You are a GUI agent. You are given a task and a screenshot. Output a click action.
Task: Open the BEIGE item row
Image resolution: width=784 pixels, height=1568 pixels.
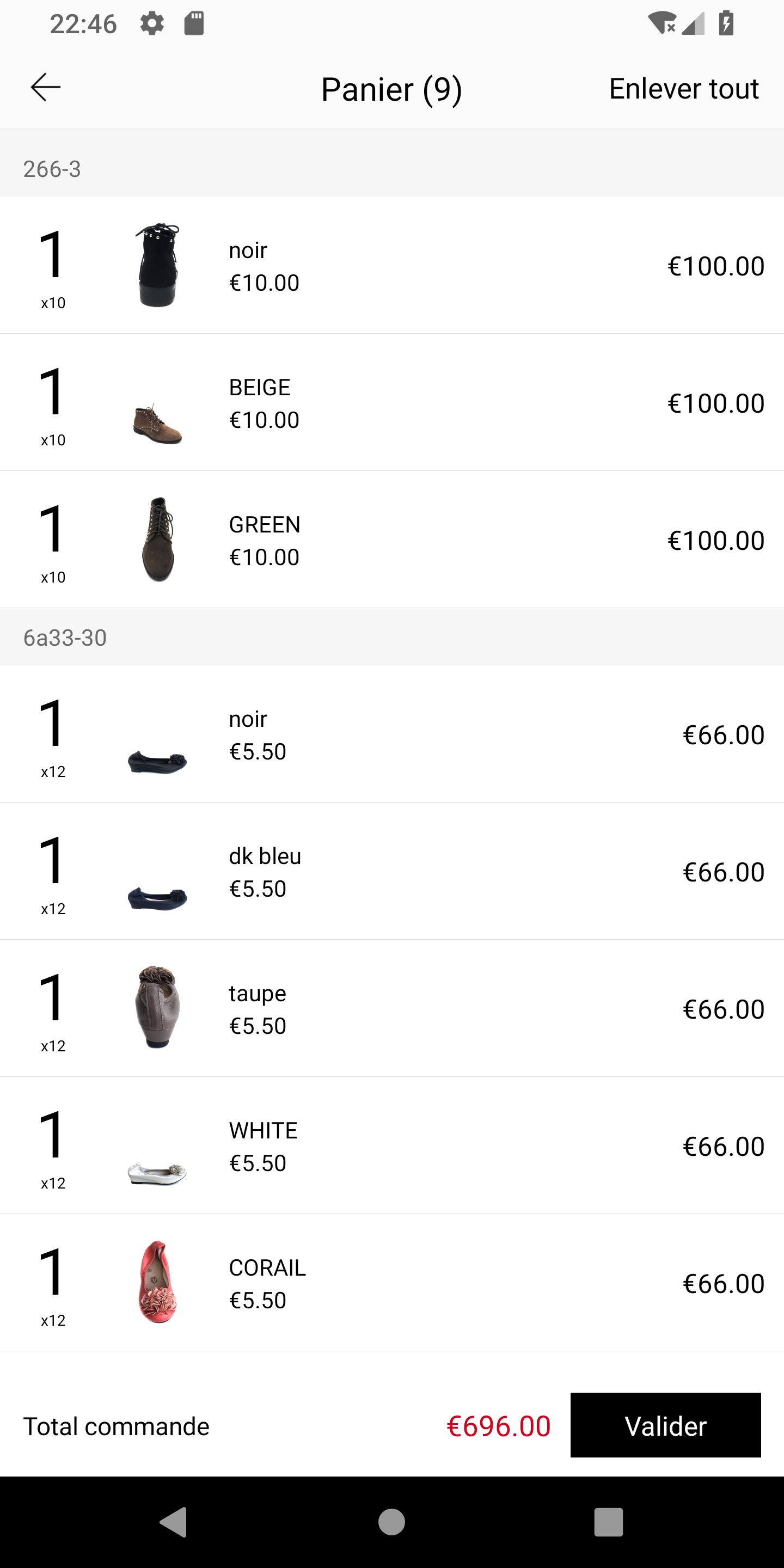[392, 402]
